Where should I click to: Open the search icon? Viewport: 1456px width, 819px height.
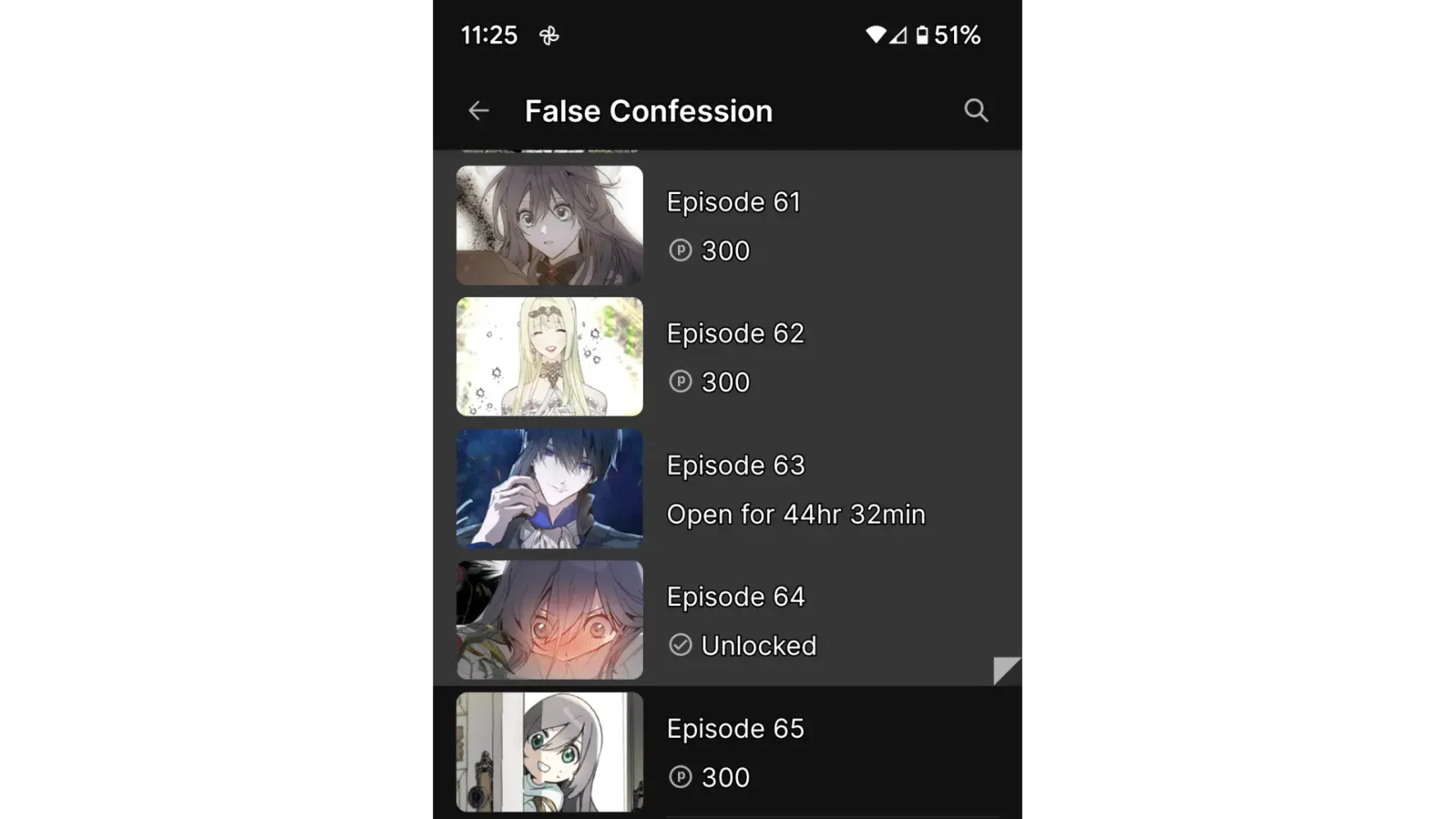975,111
